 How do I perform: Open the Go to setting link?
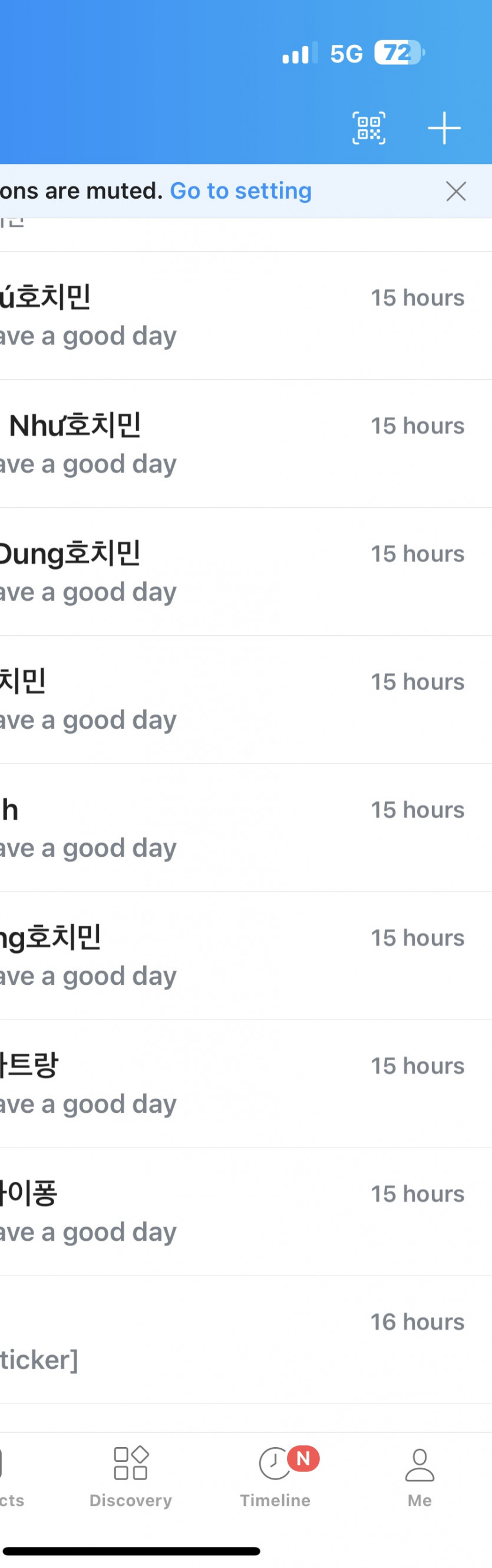click(x=241, y=191)
